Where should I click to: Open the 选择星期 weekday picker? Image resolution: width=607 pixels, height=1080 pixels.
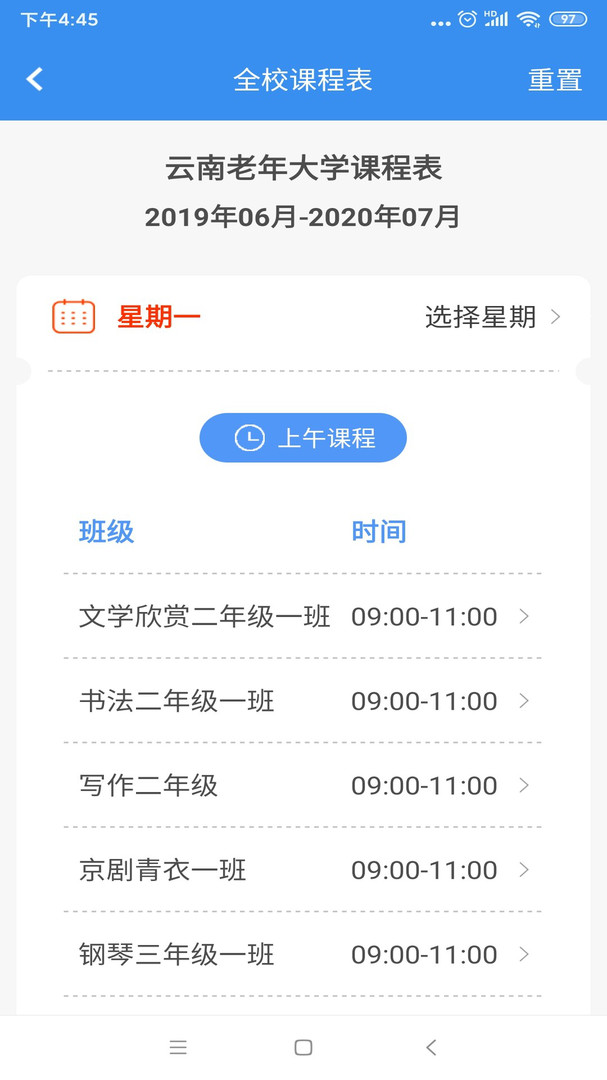(493, 317)
